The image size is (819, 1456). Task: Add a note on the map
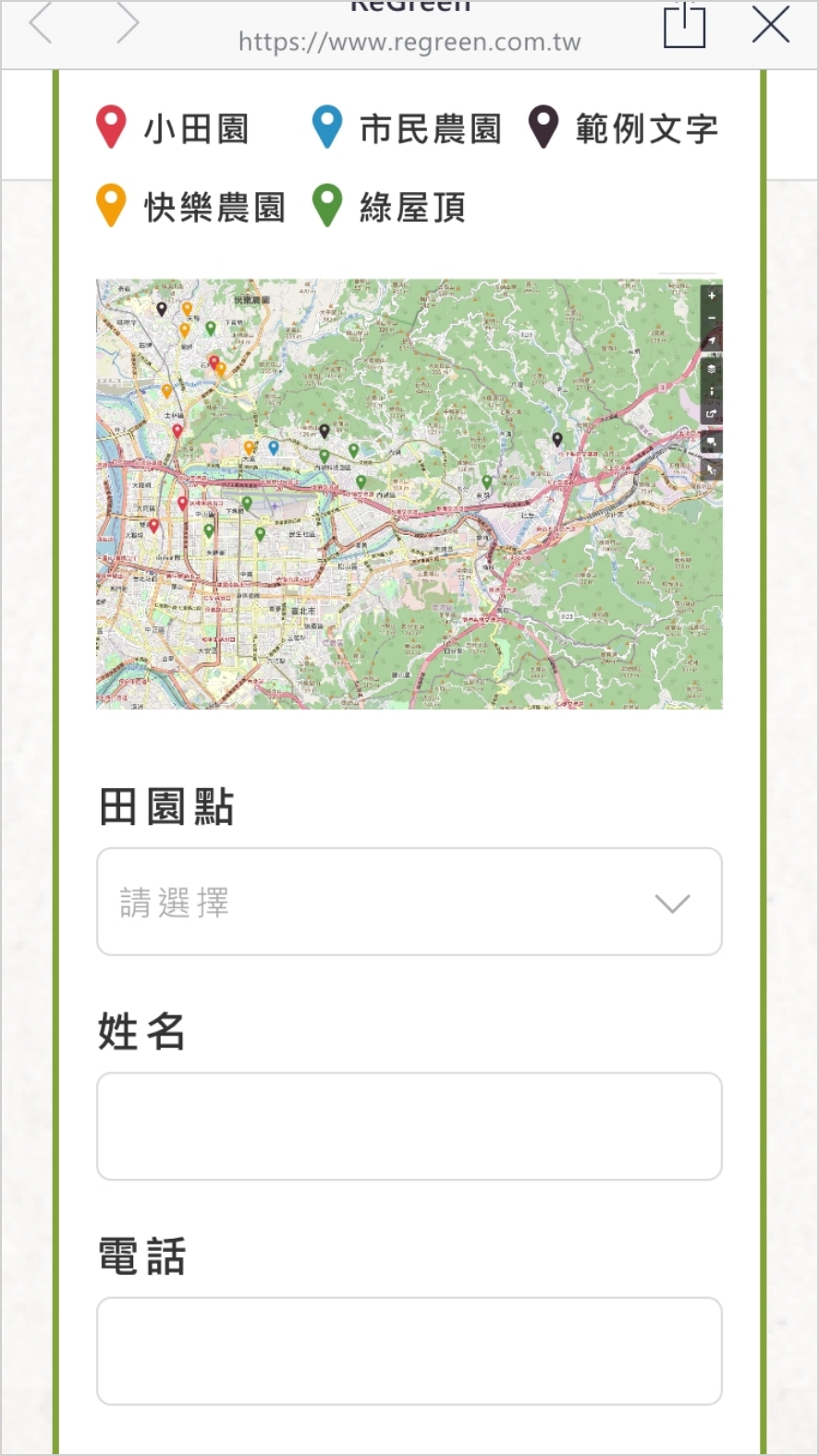pos(711,443)
